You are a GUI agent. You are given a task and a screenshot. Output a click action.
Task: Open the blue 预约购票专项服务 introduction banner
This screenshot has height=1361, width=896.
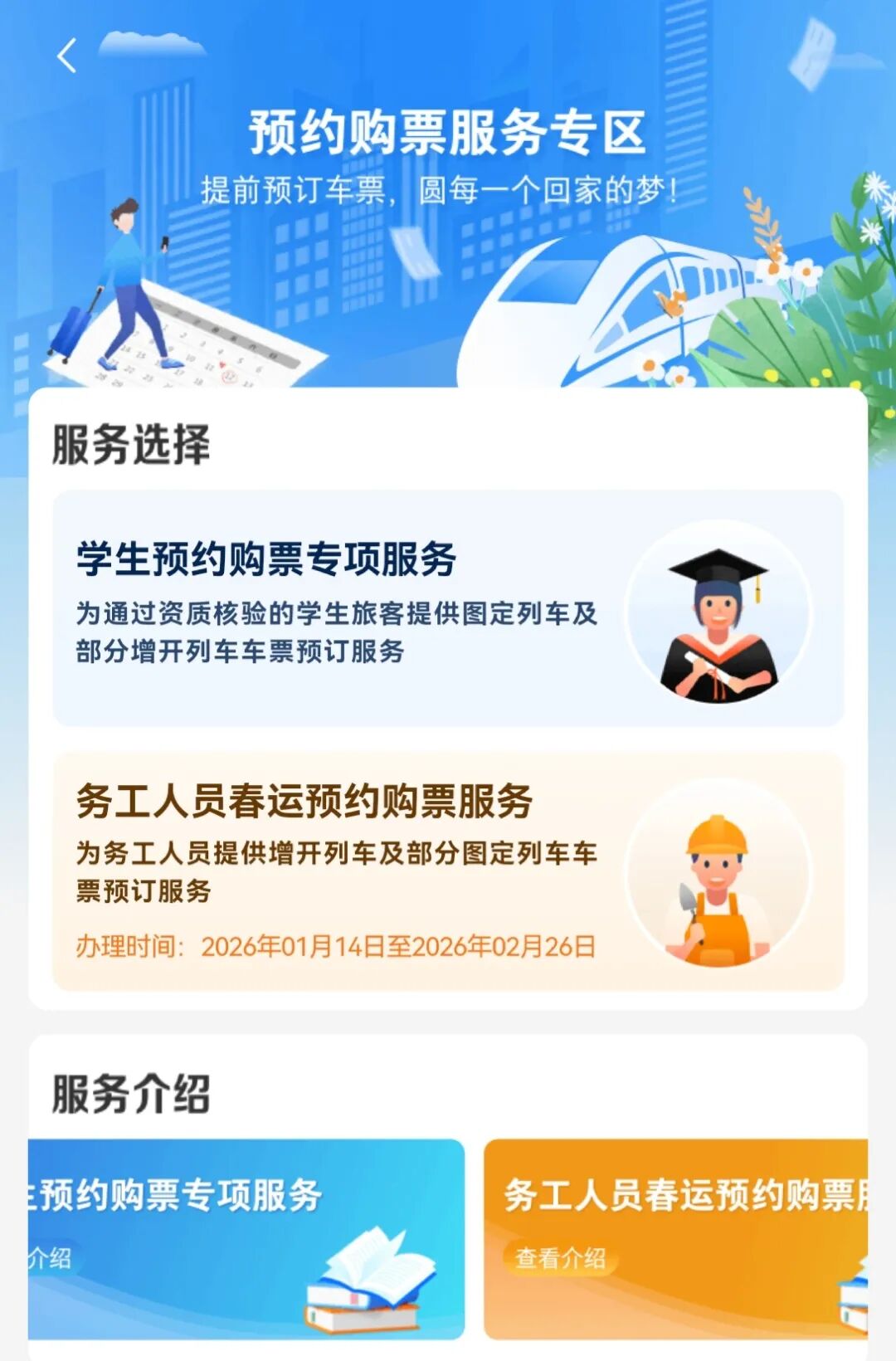click(x=246, y=1237)
